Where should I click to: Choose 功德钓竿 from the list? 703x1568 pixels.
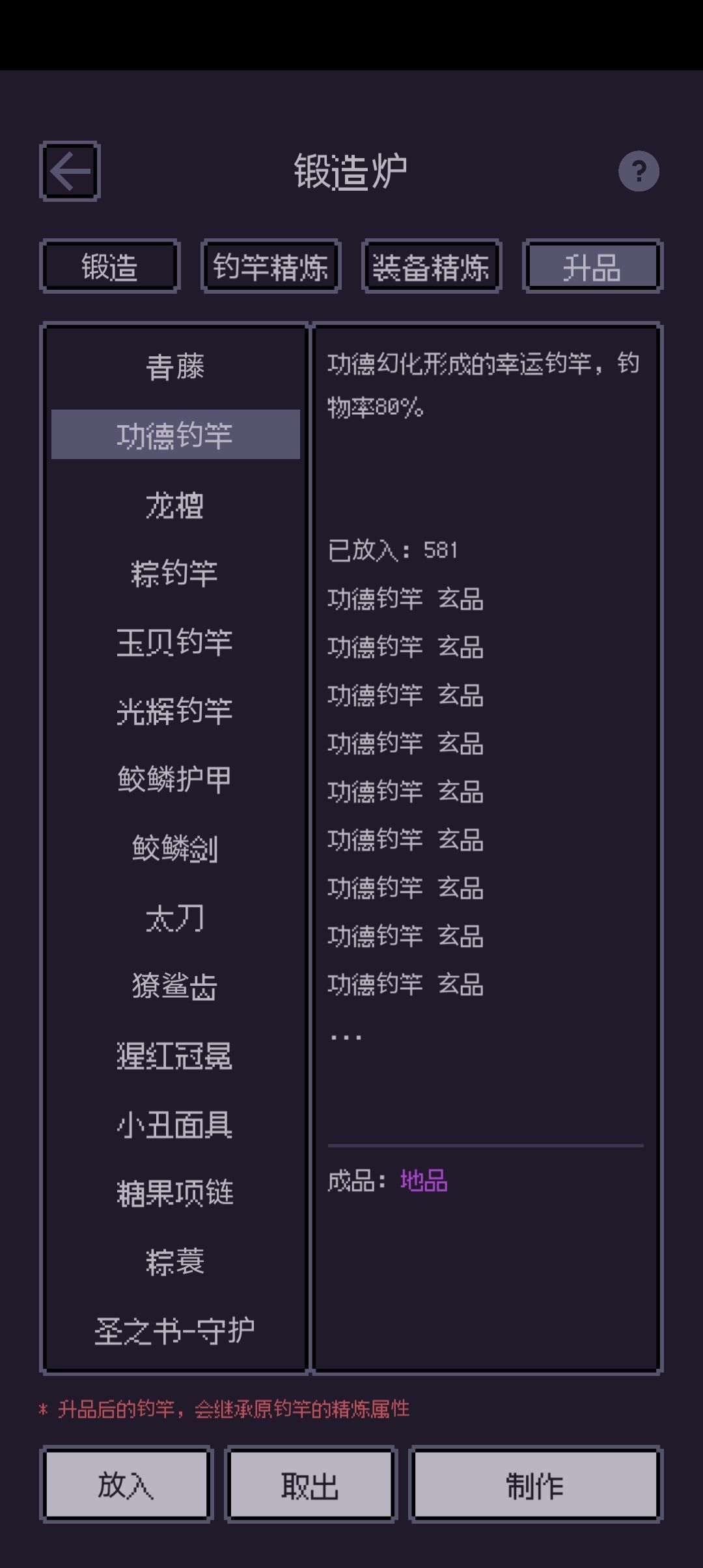(176, 434)
